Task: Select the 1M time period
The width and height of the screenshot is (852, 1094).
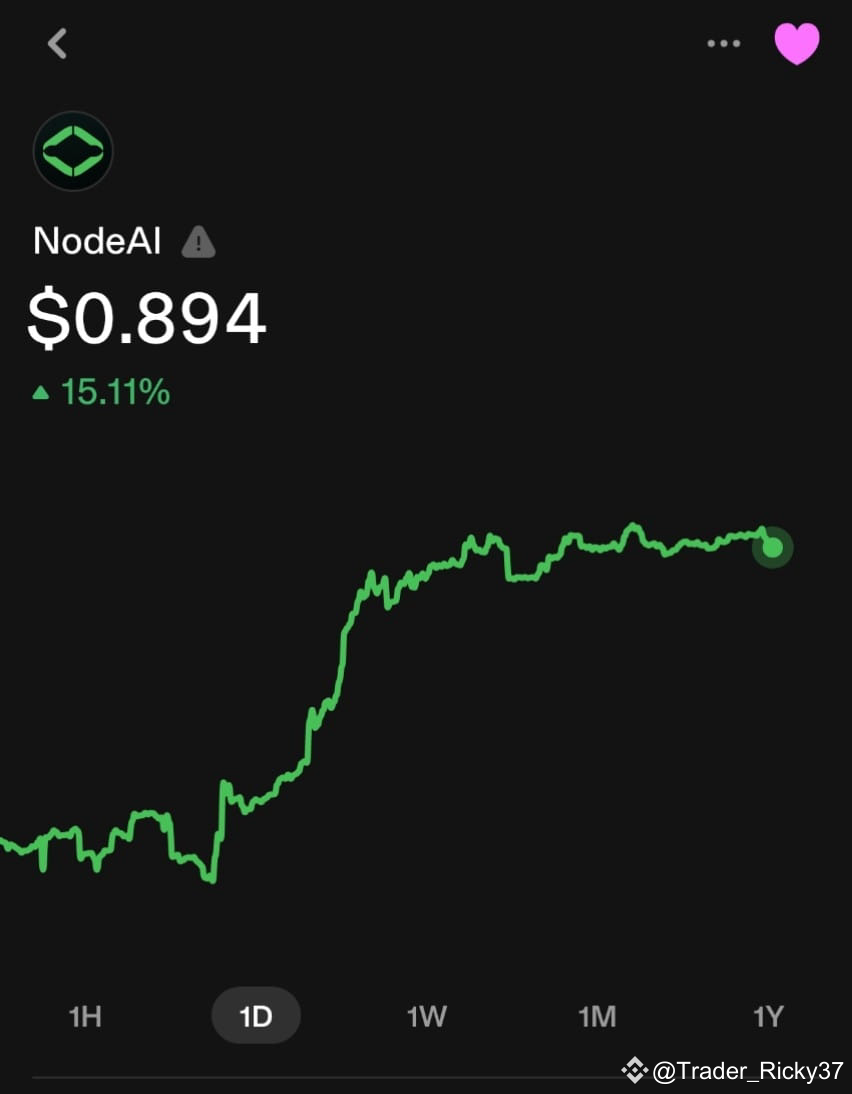Action: point(597,1014)
